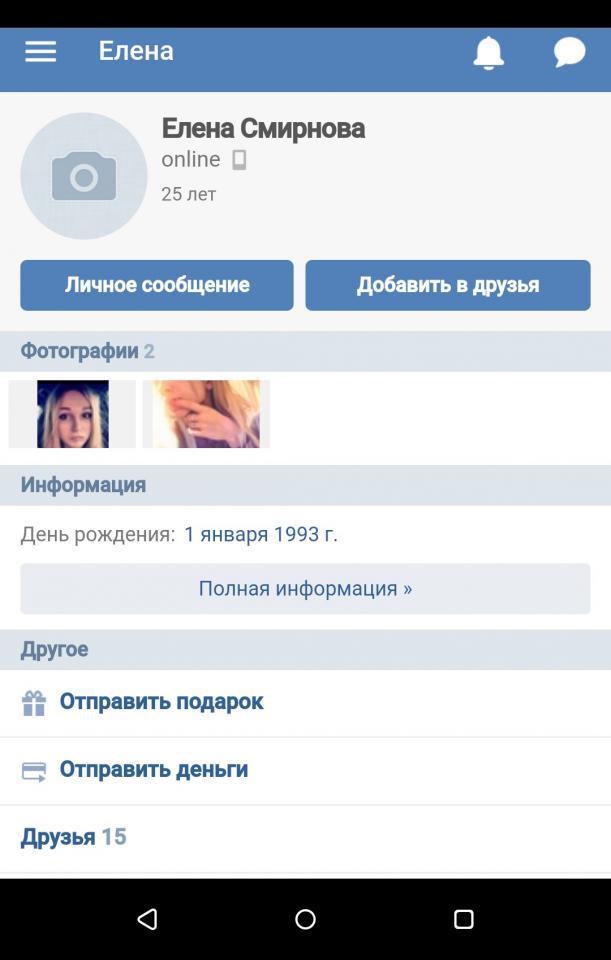Viewport: 611px width, 960px height.
Task: Select Отправить подарок
Action: click(x=160, y=702)
